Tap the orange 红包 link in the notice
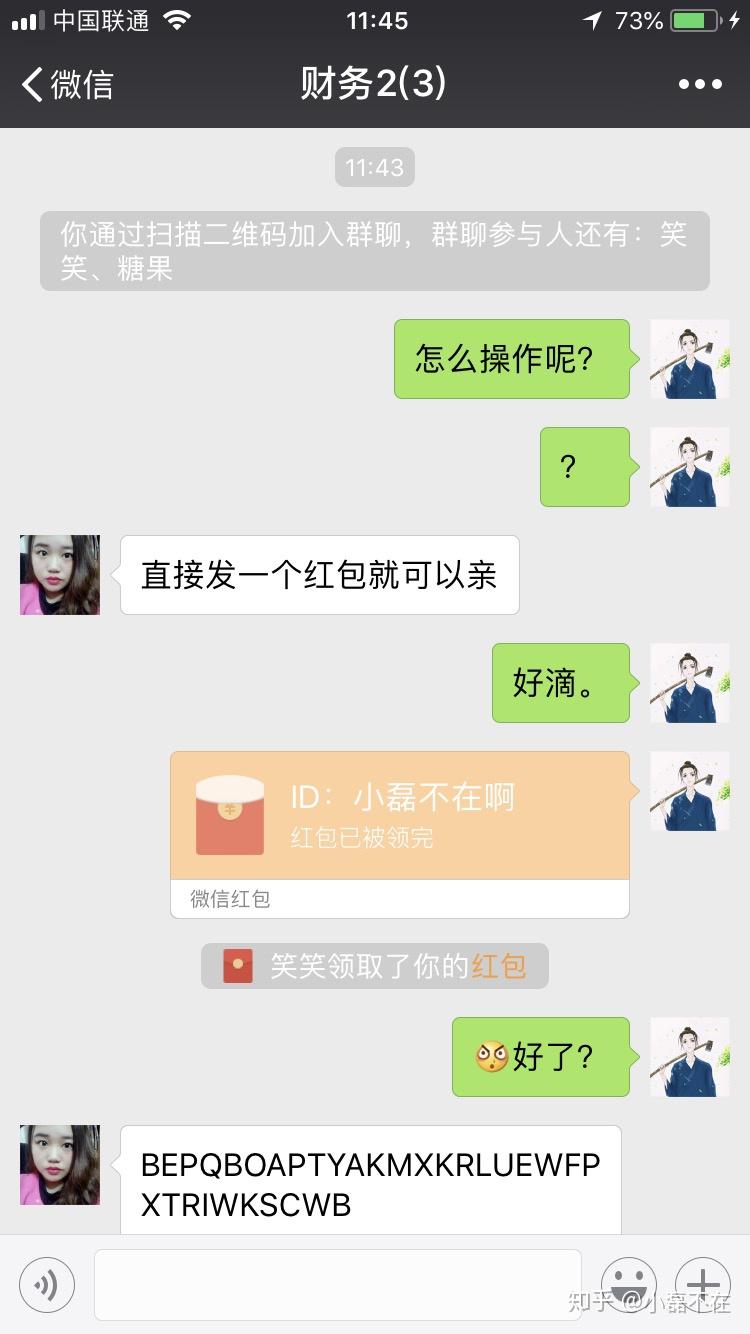The height and width of the screenshot is (1334, 750). [498, 966]
